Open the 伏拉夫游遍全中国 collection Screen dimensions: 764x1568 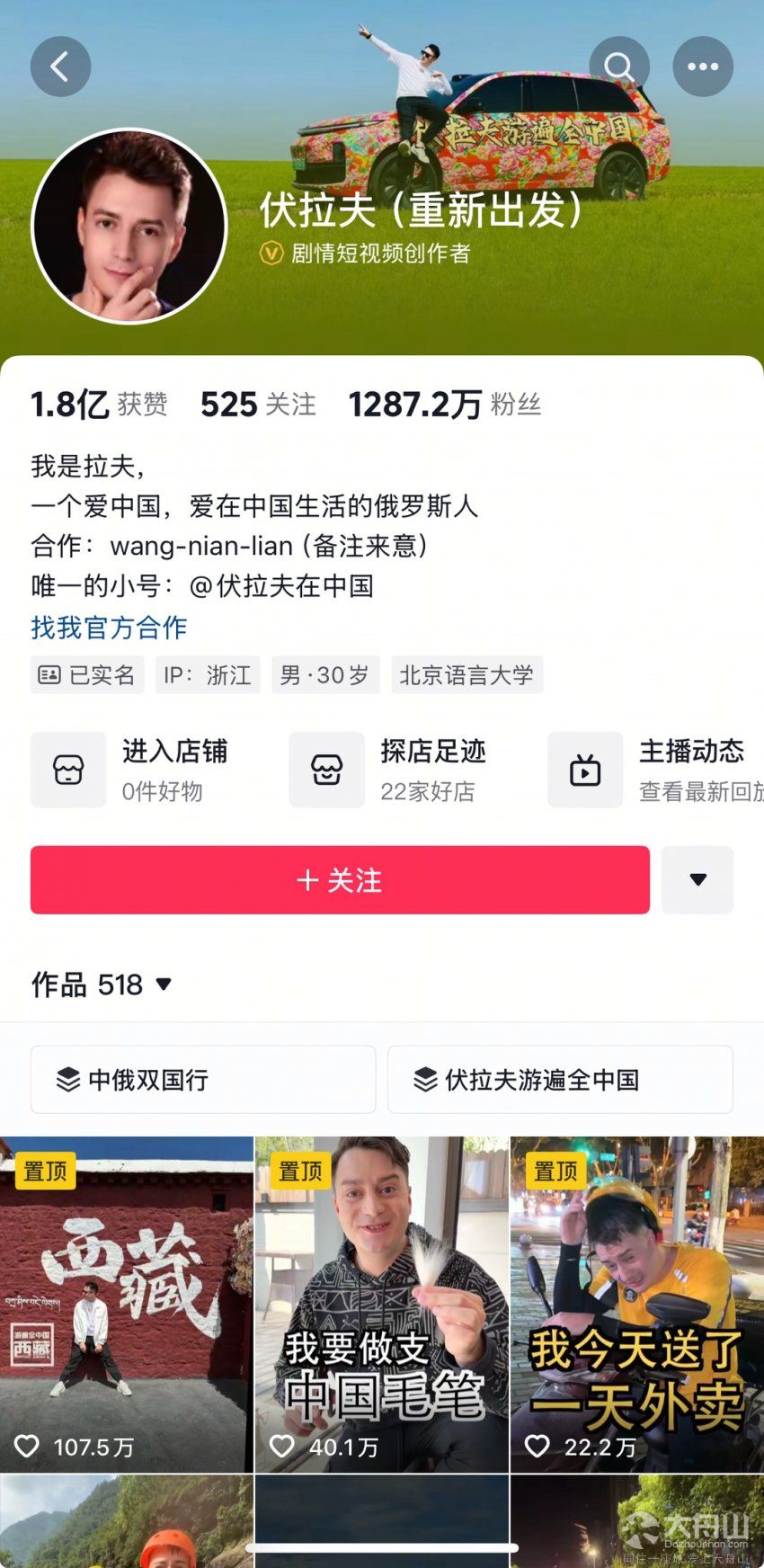click(560, 1079)
